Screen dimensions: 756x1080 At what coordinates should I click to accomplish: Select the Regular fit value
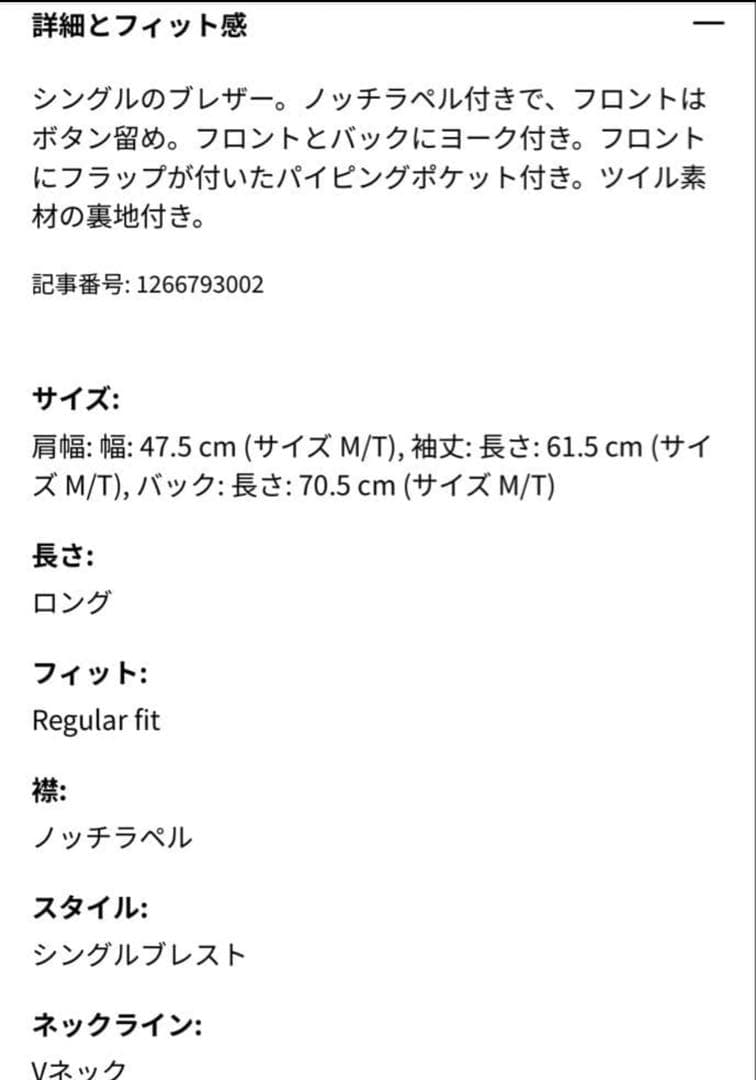pyautogui.click(x=95, y=720)
